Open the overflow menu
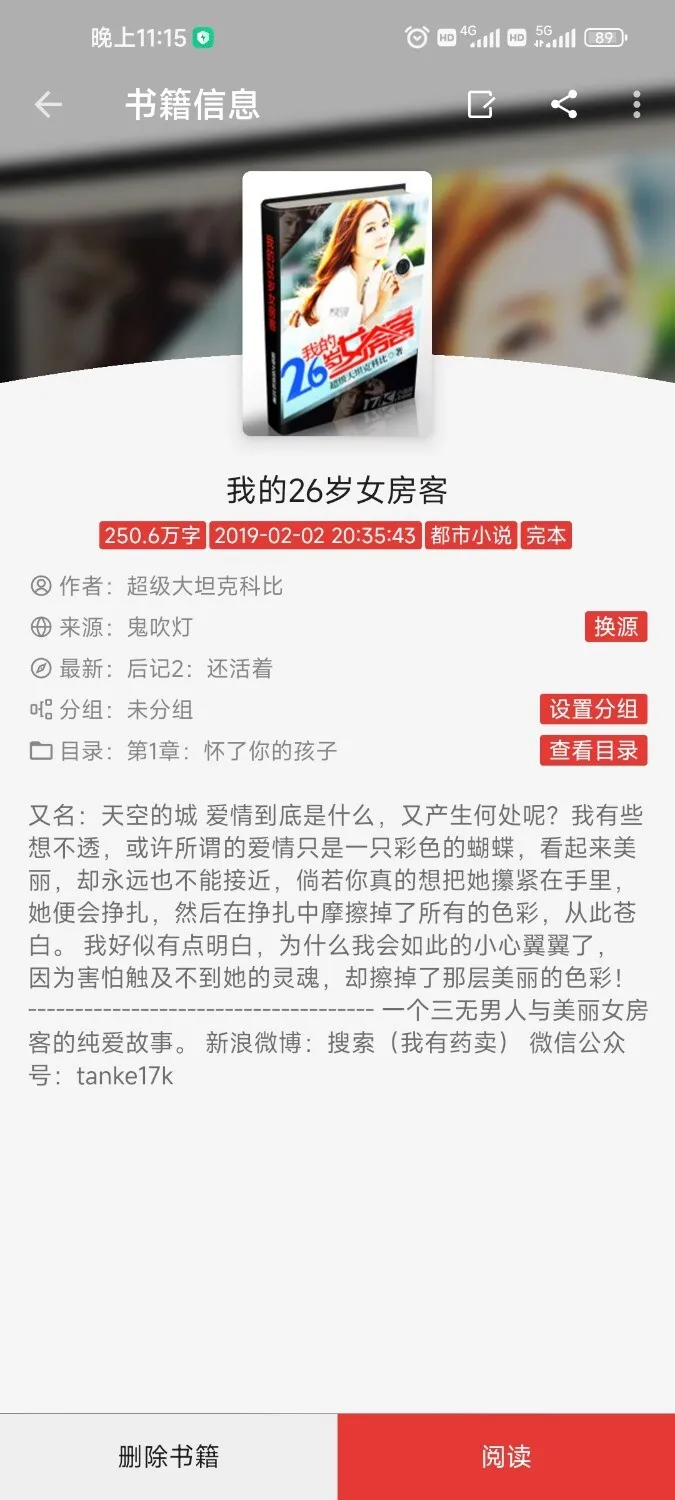The height and width of the screenshot is (1500, 675). pyautogui.click(x=637, y=105)
